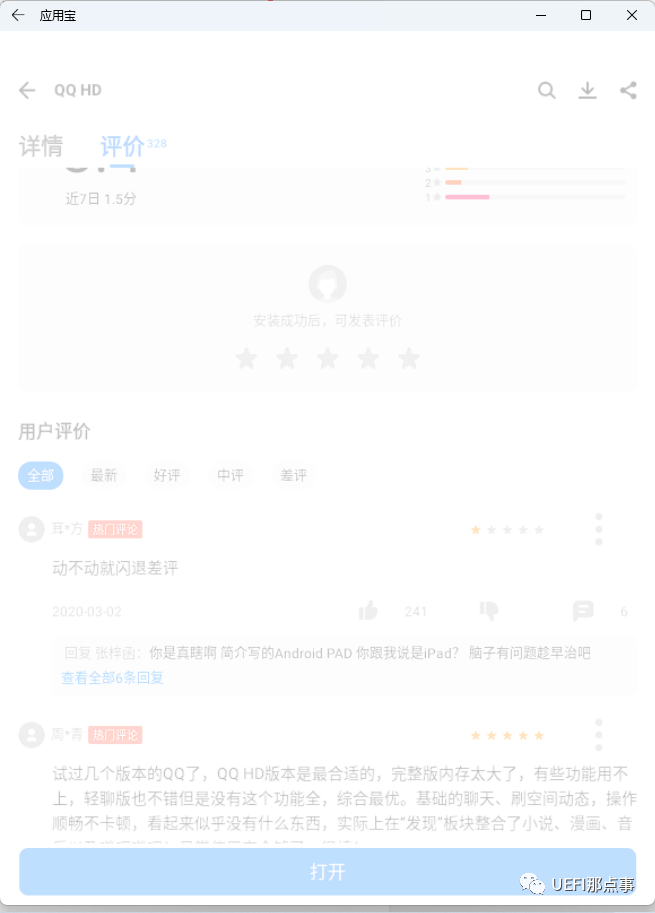
Task: View all 6 replies via 查看全部6条回复
Action: click(x=112, y=677)
